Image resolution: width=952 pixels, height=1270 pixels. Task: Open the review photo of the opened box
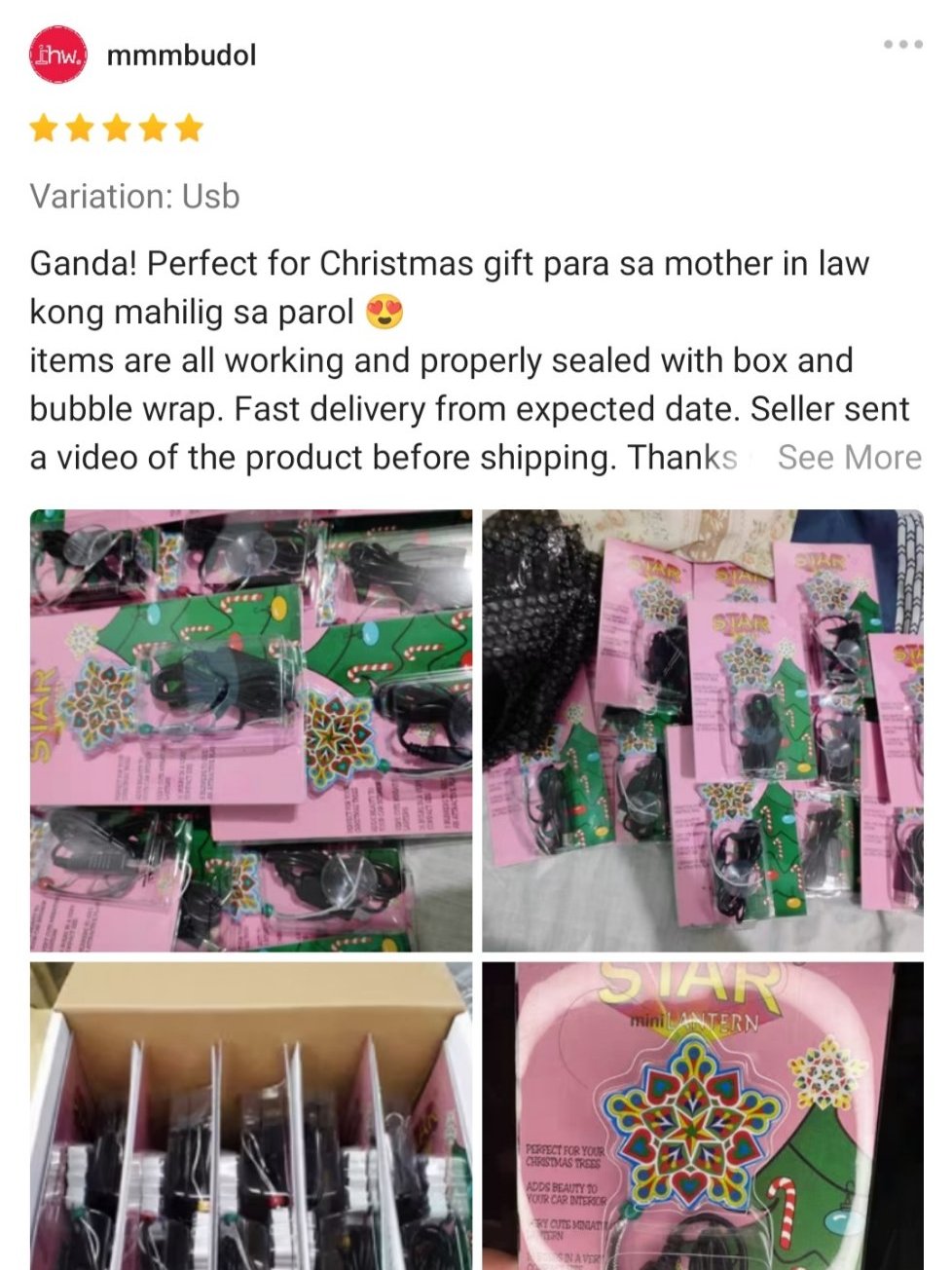click(x=251, y=1115)
